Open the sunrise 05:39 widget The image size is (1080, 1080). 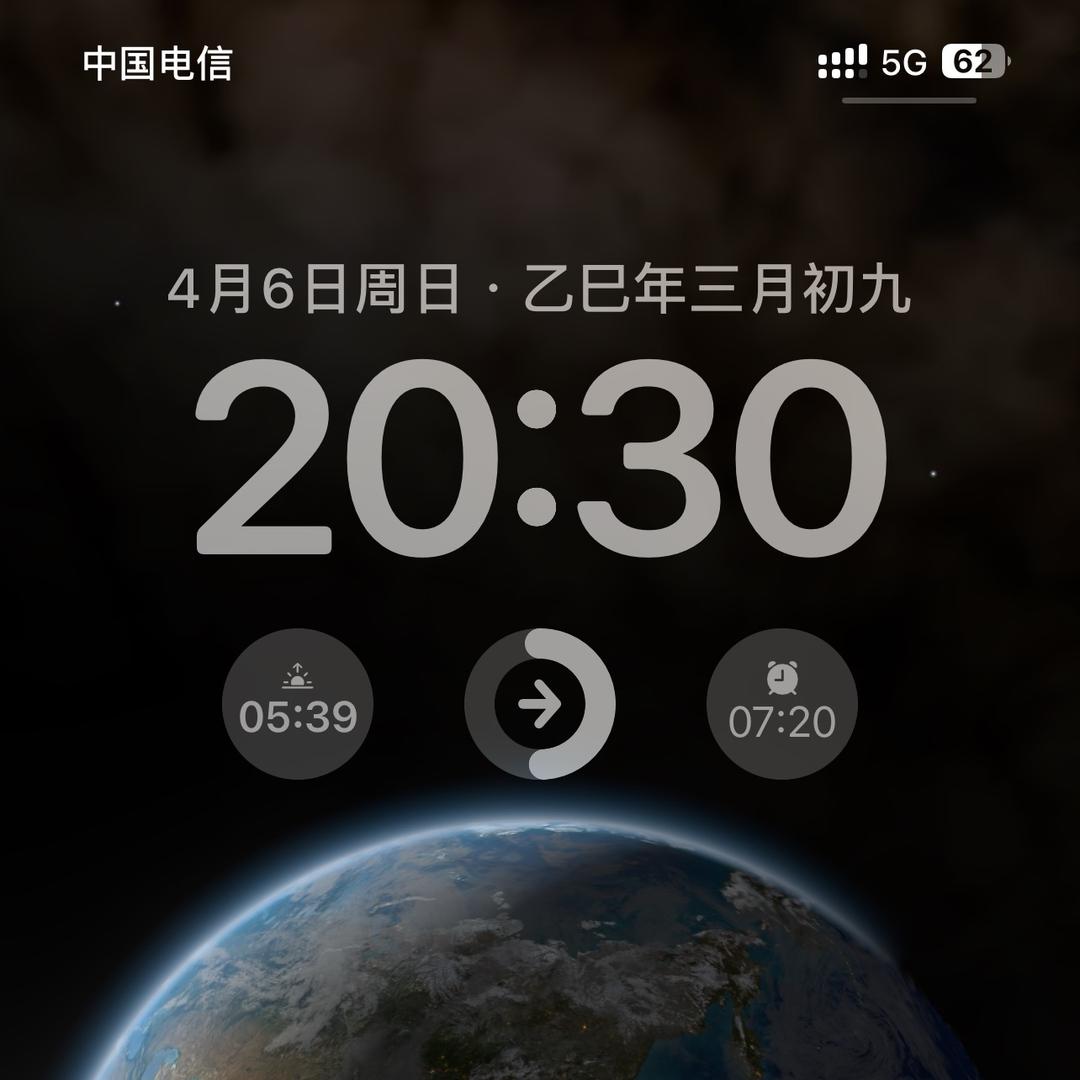coord(297,703)
